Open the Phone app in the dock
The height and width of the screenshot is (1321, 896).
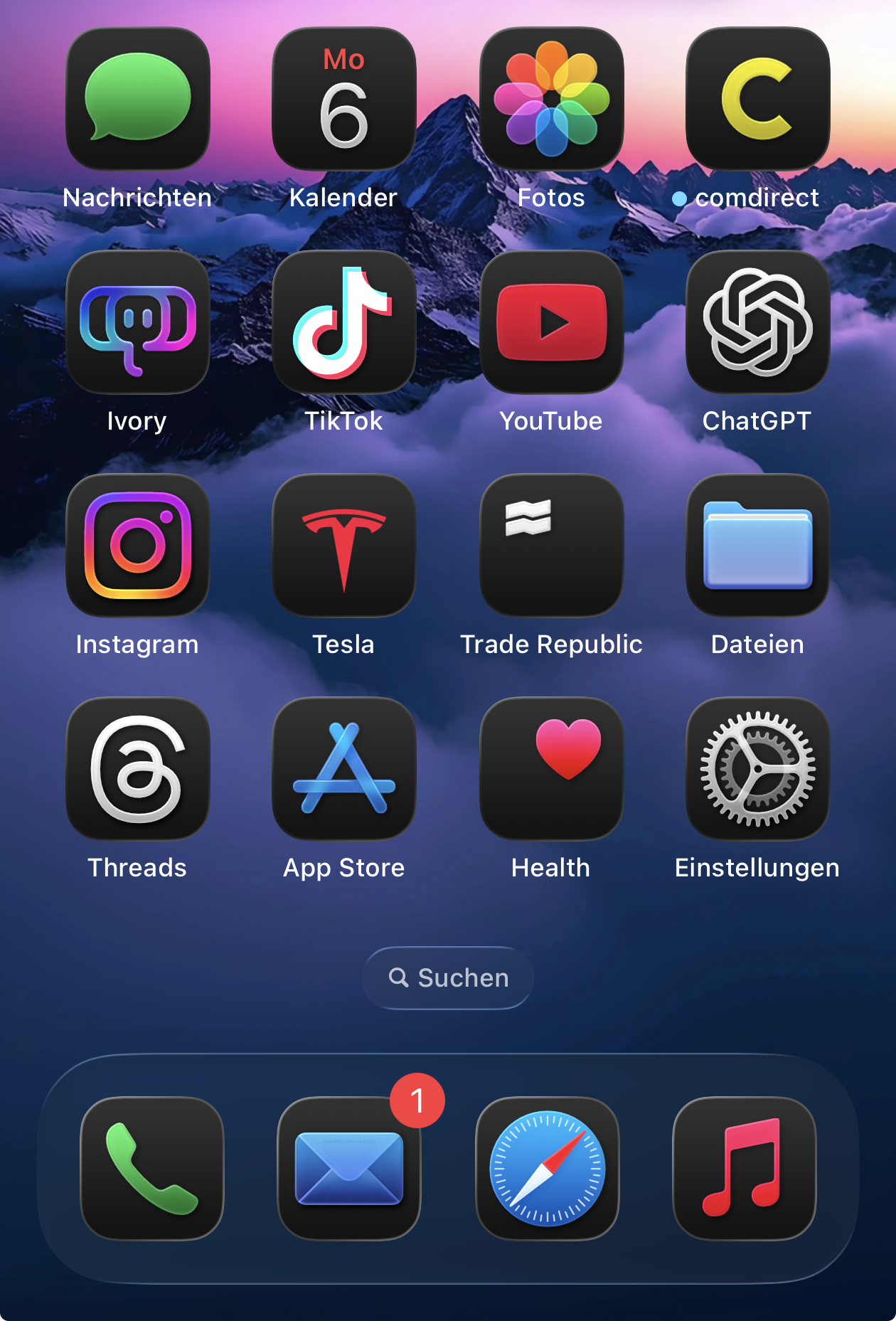(x=152, y=1168)
